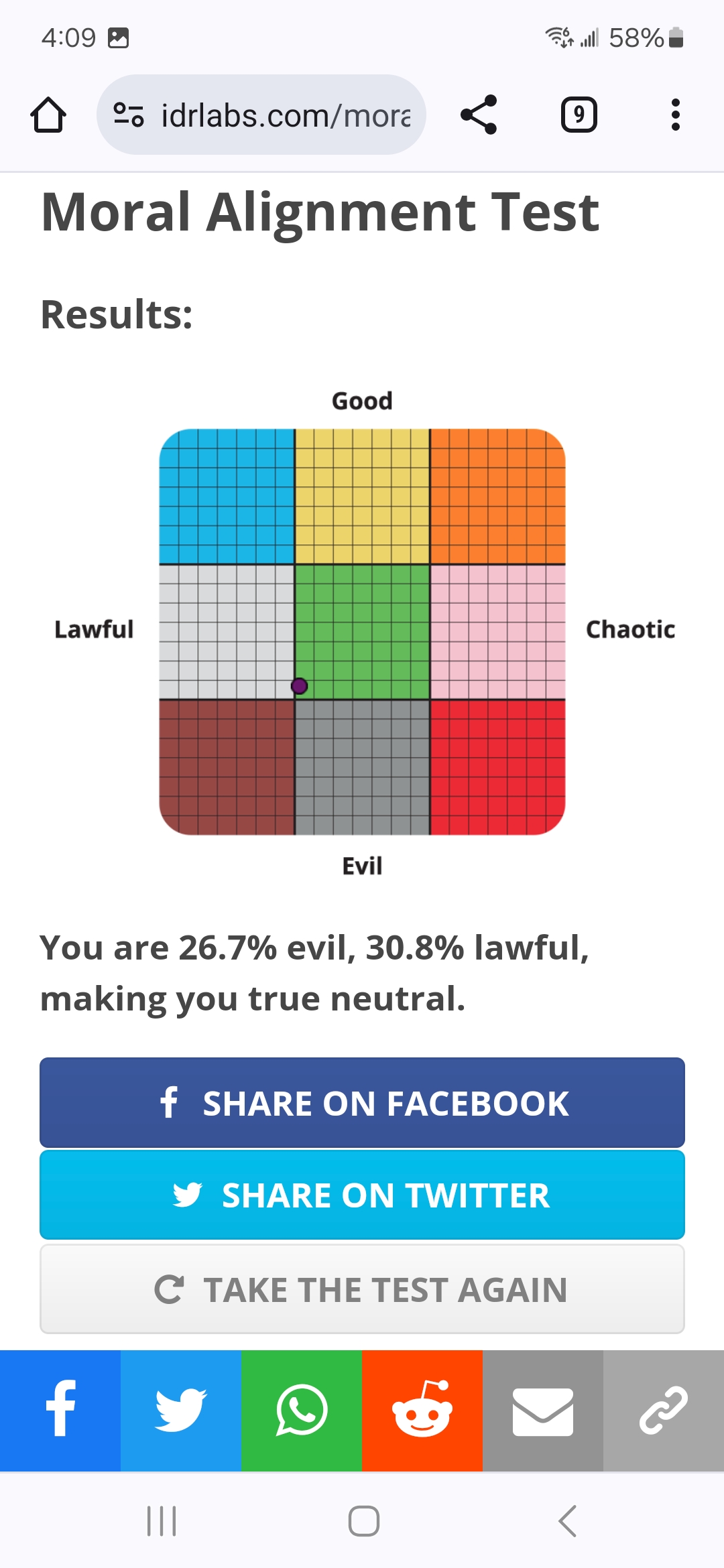The width and height of the screenshot is (724, 1568).
Task: Open the browser's three-dot overflow menu
Action: tap(675, 115)
